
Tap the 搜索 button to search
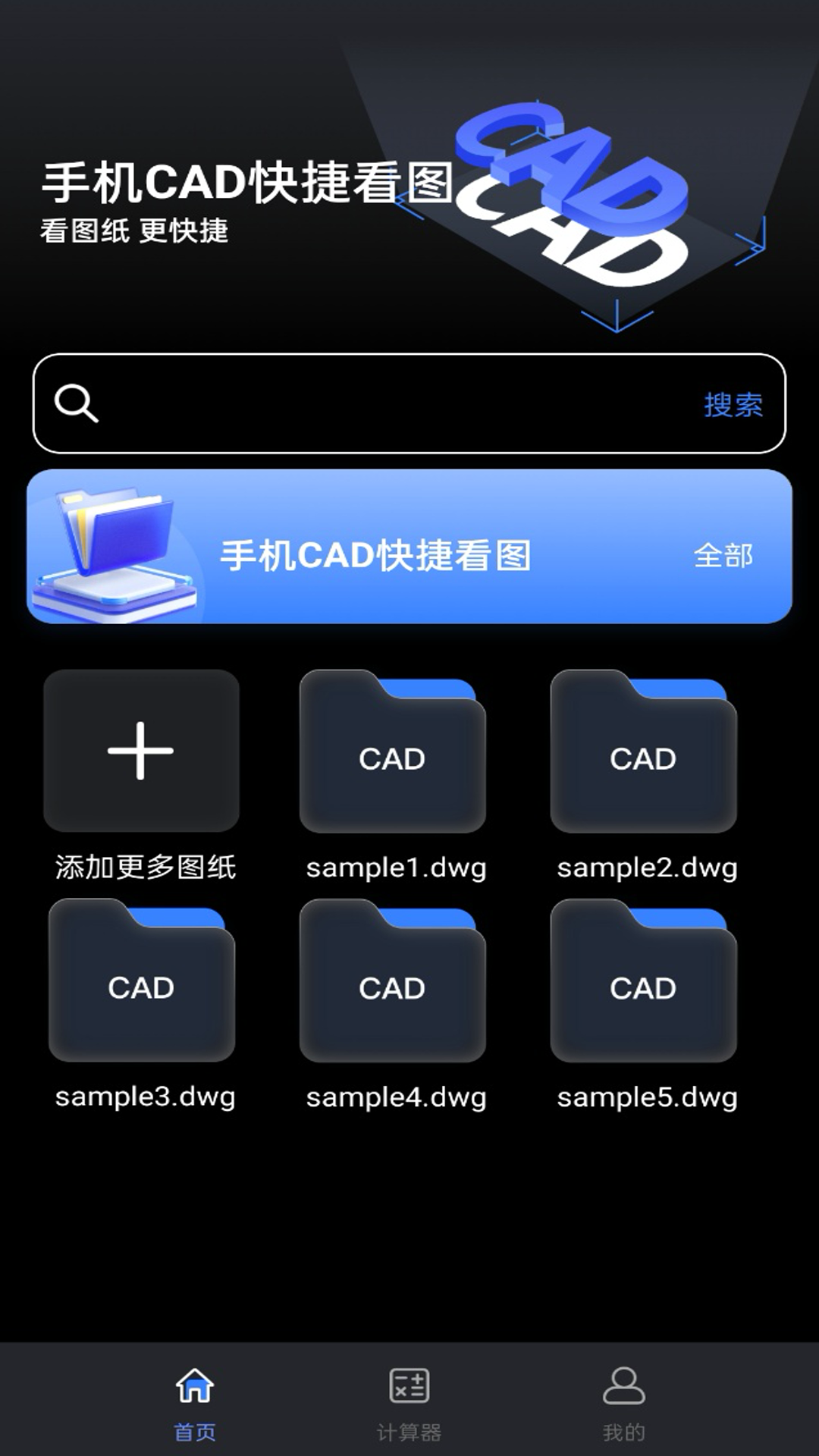[733, 405]
